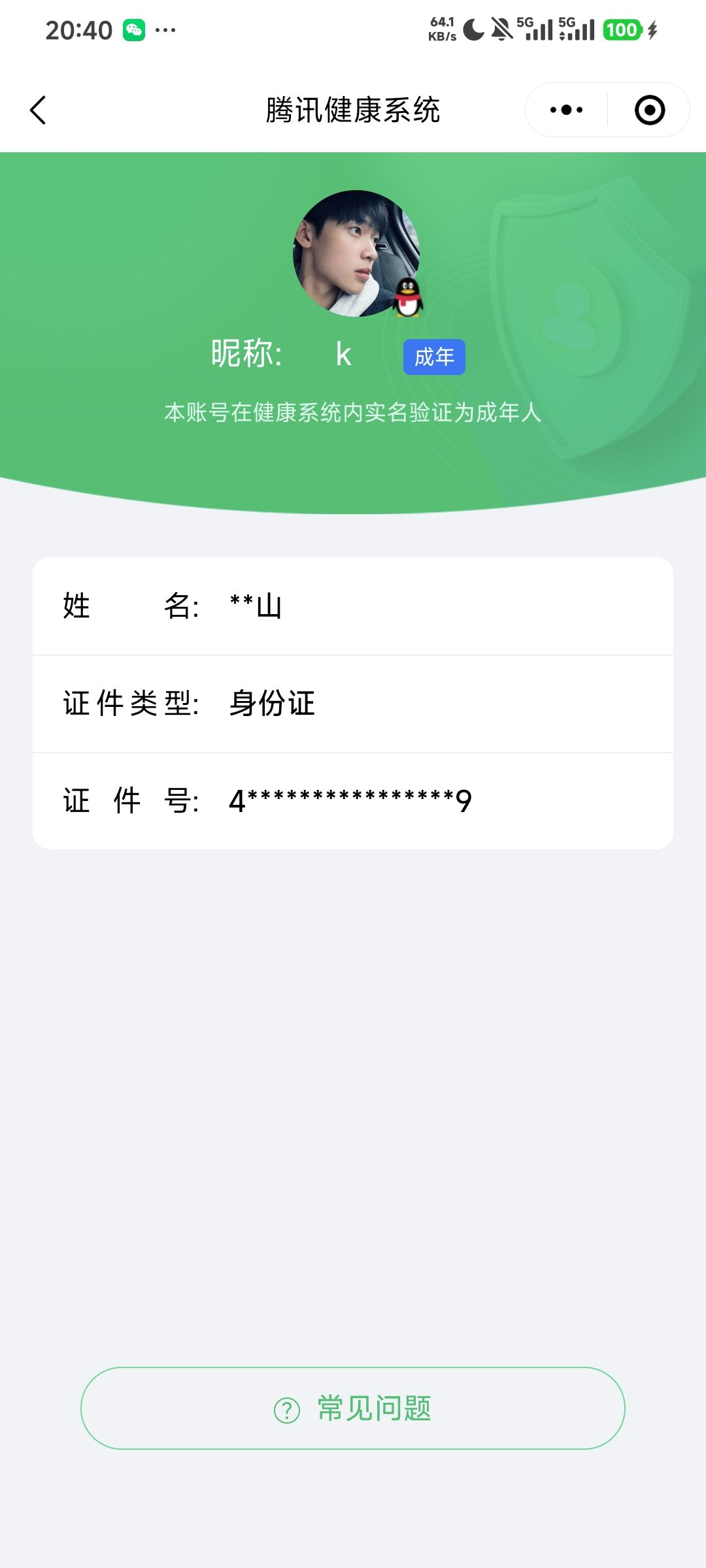Screen dimensions: 706x1568
Task: Tap the back arrow to leave 腾讯健康系统
Action: [x=37, y=110]
